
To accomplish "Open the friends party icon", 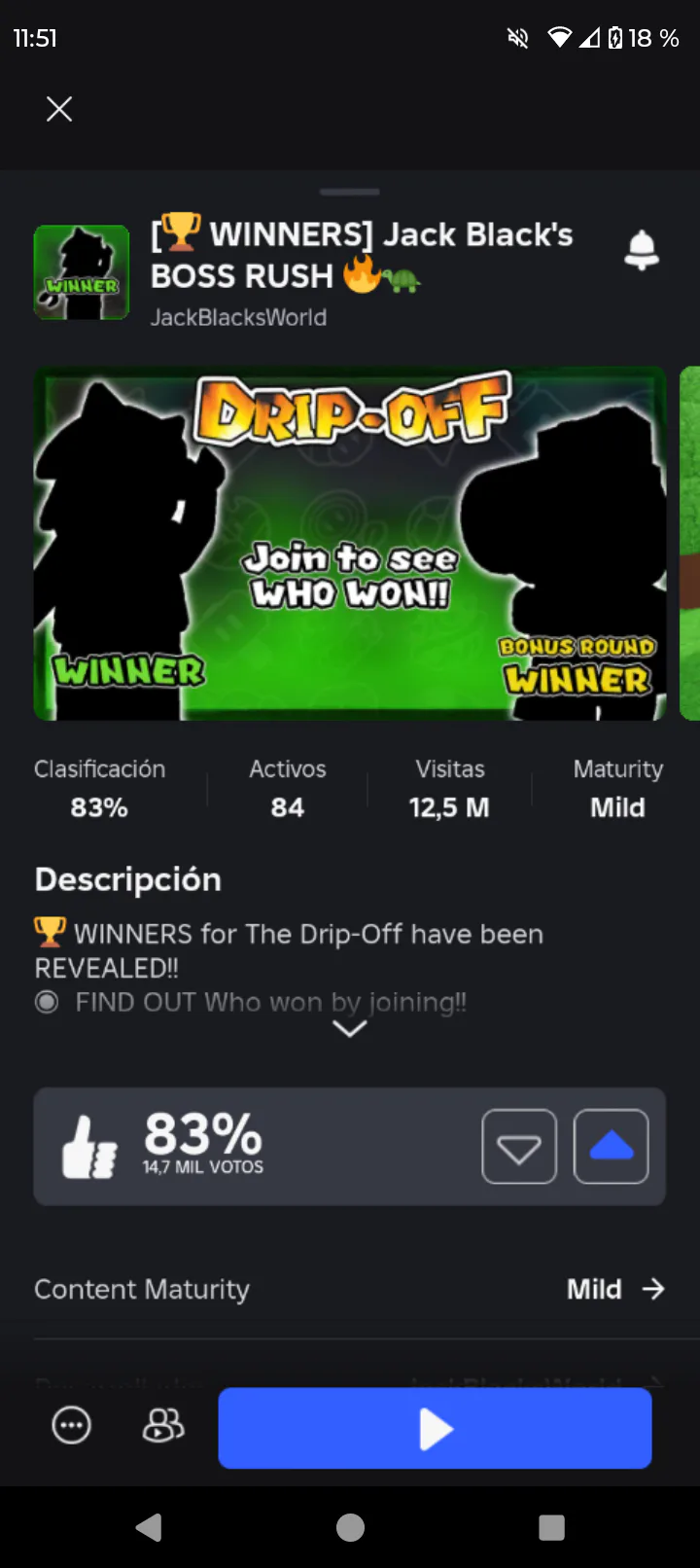I will click(162, 1427).
